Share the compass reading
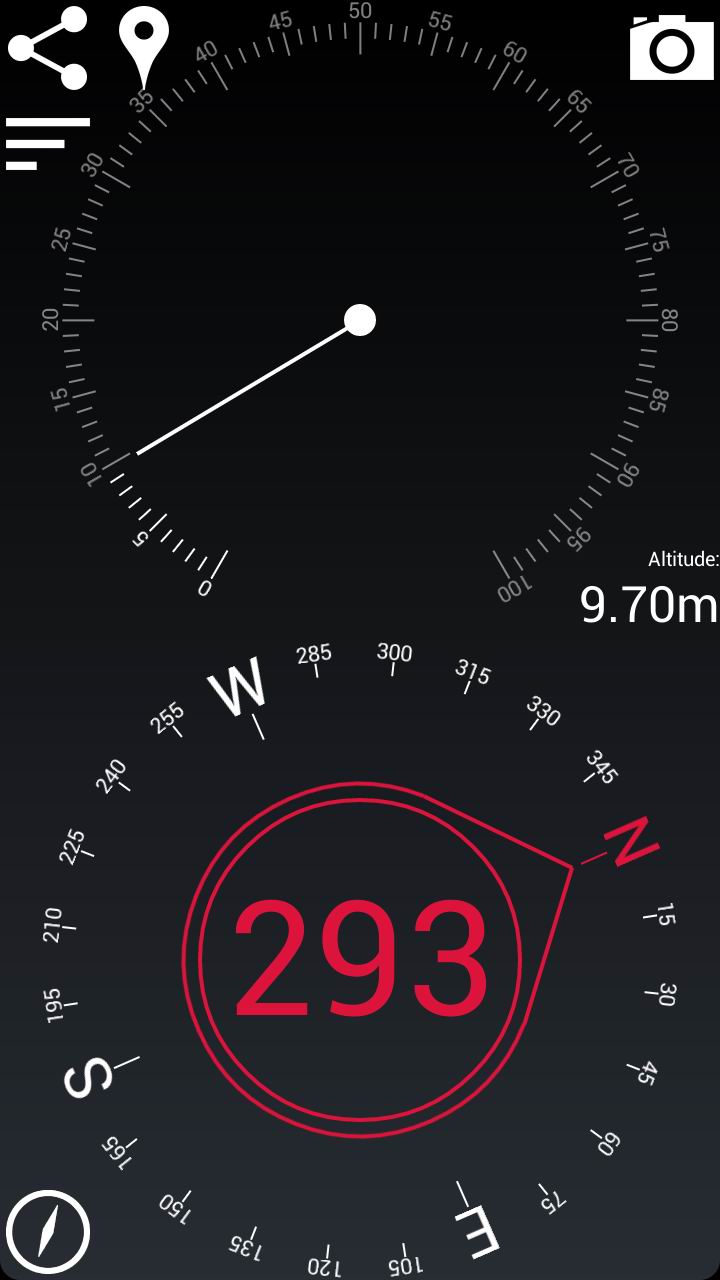Image resolution: width=720 pixels, height=1280 pixels. (48, 48)
